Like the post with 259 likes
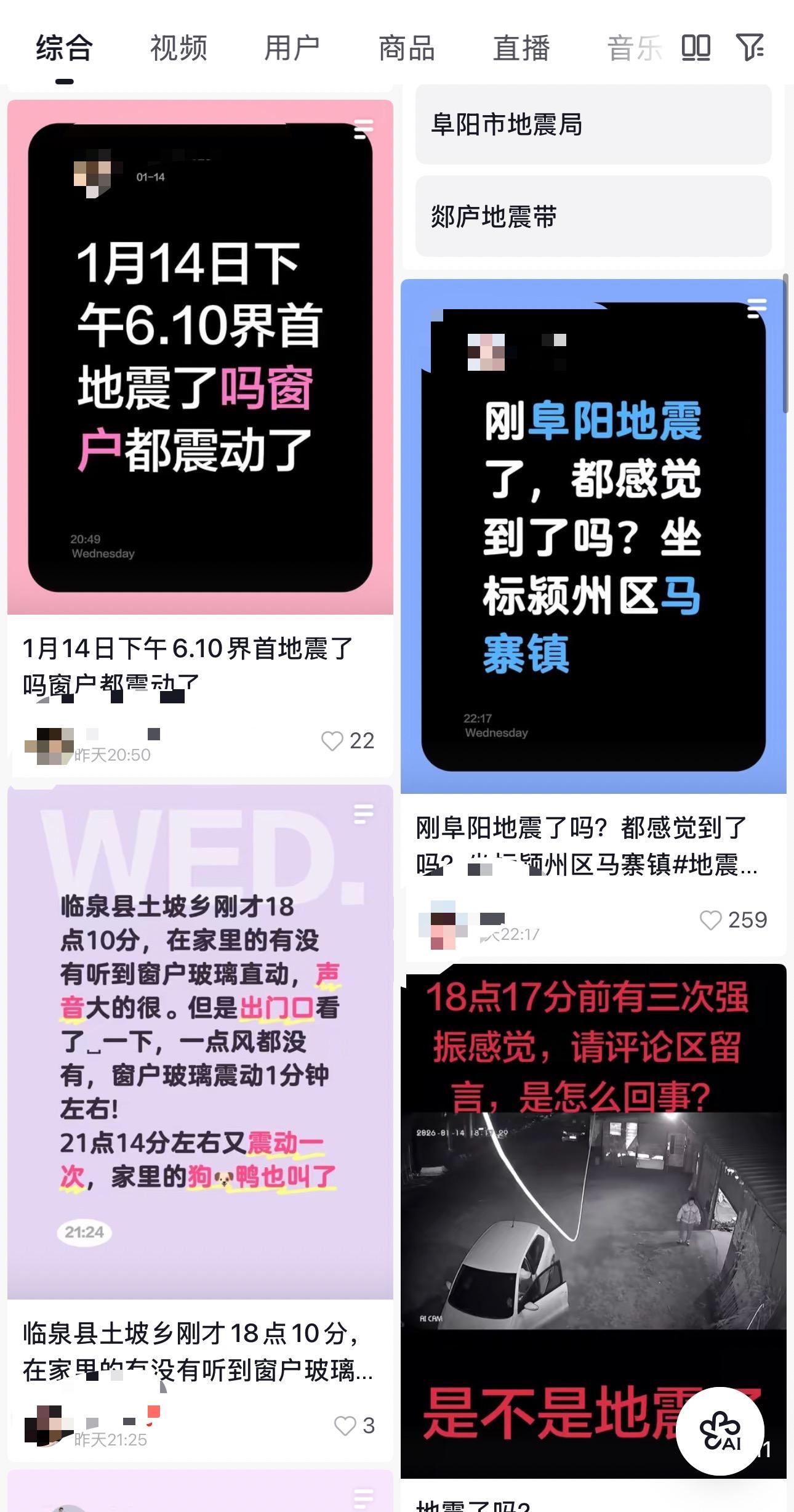This screenshot has width=794, height=1512. tap(711, 920)
